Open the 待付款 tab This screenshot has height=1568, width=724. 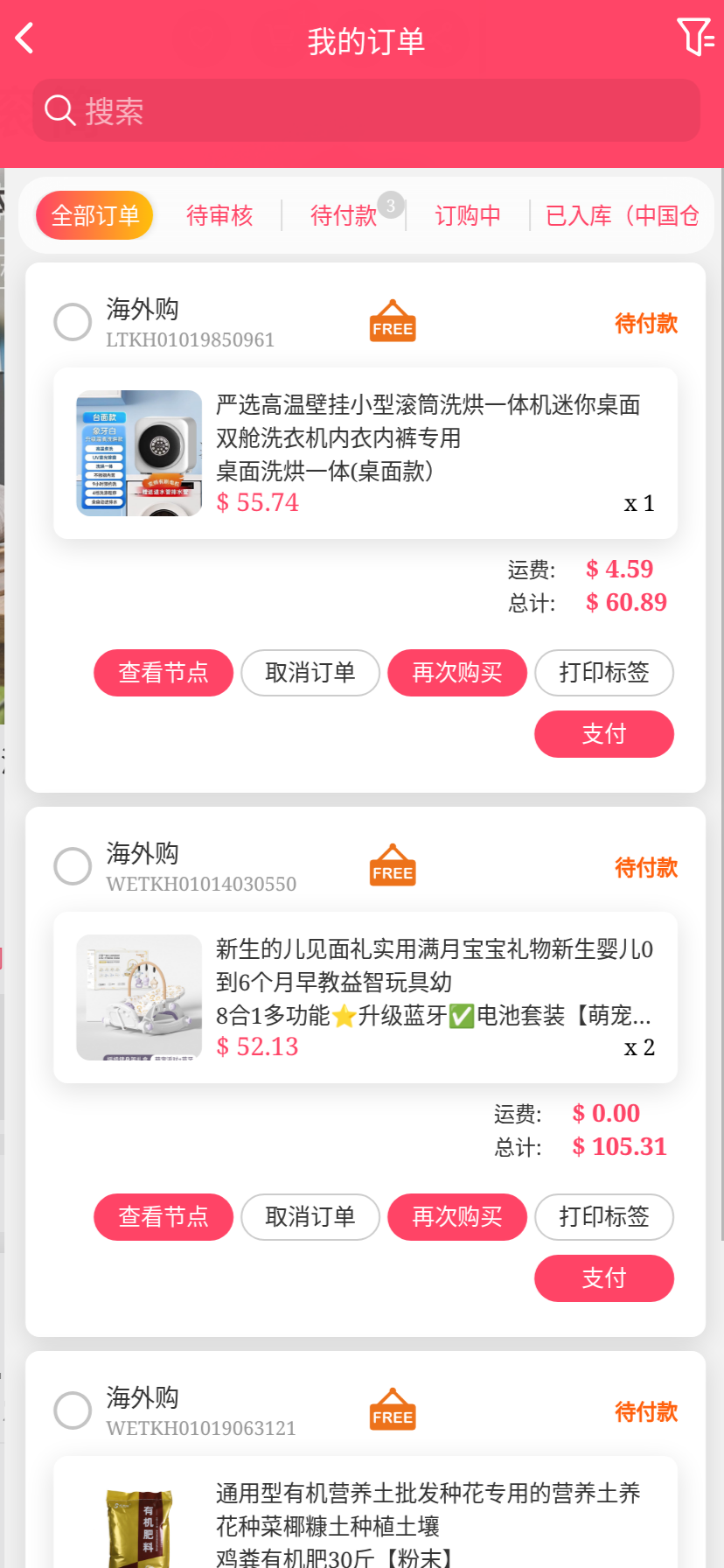tap(344, 215)
